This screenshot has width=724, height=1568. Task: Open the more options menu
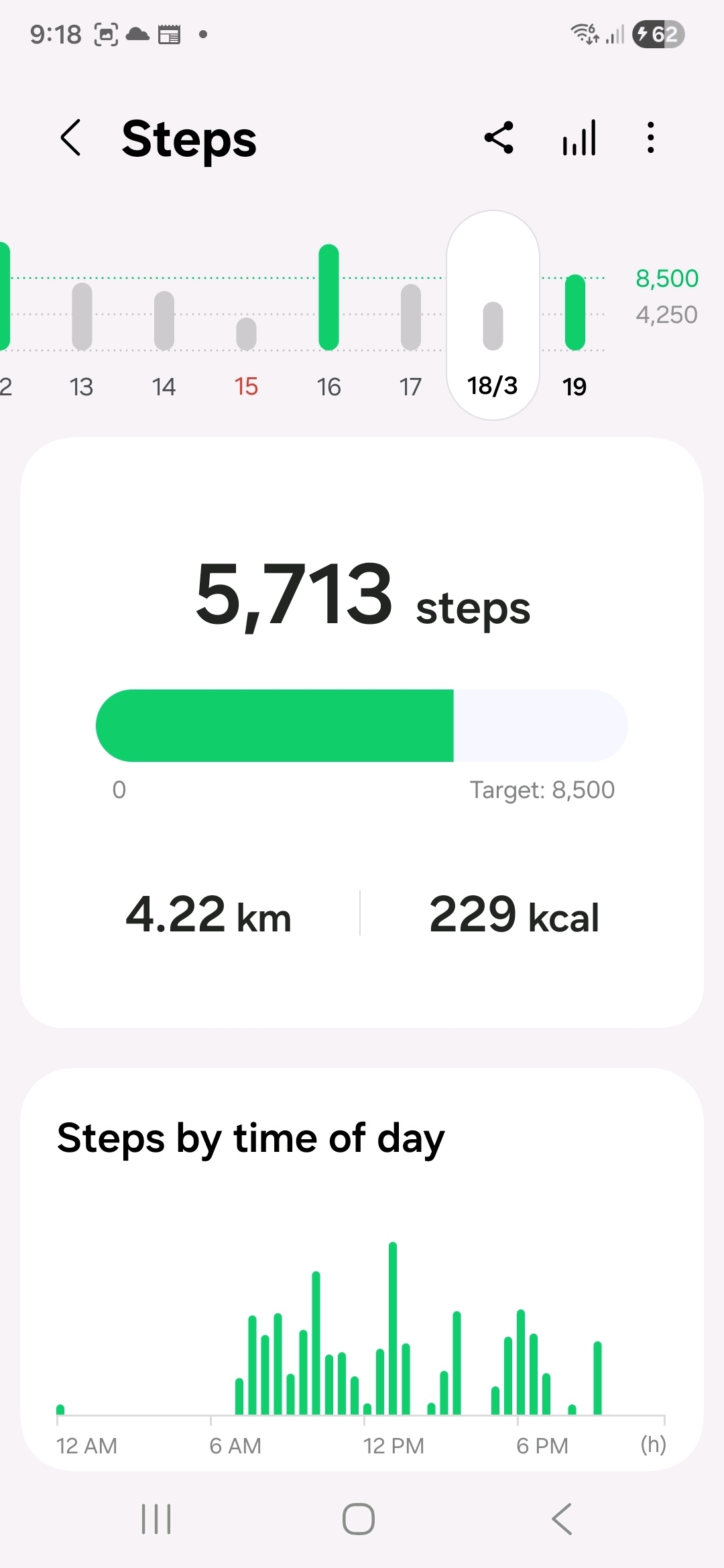pyautogui.click(x=650, y=138)
